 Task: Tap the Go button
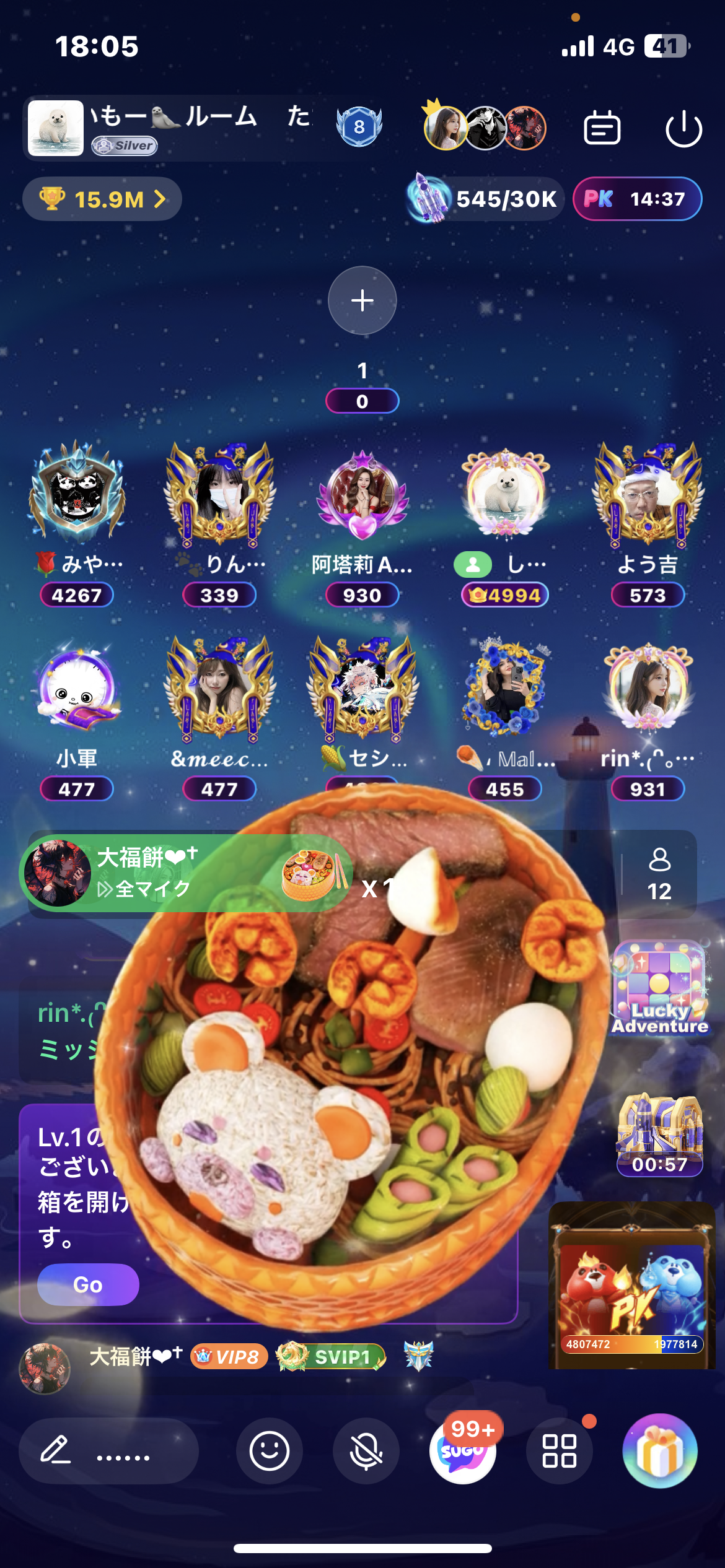pyautogui.click(x=88, y=1284)
